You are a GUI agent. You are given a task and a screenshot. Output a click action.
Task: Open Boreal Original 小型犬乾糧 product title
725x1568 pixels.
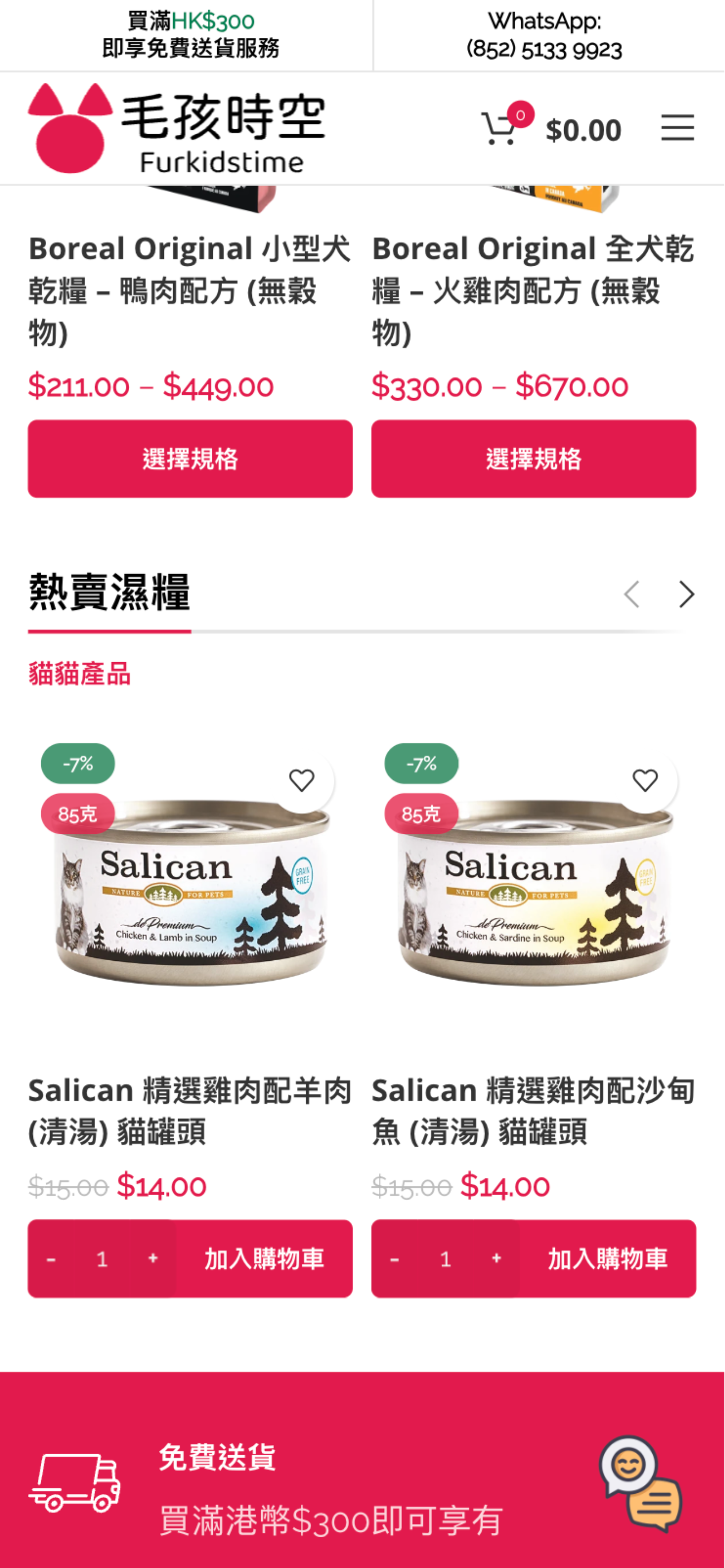click(x=188, y=290)
